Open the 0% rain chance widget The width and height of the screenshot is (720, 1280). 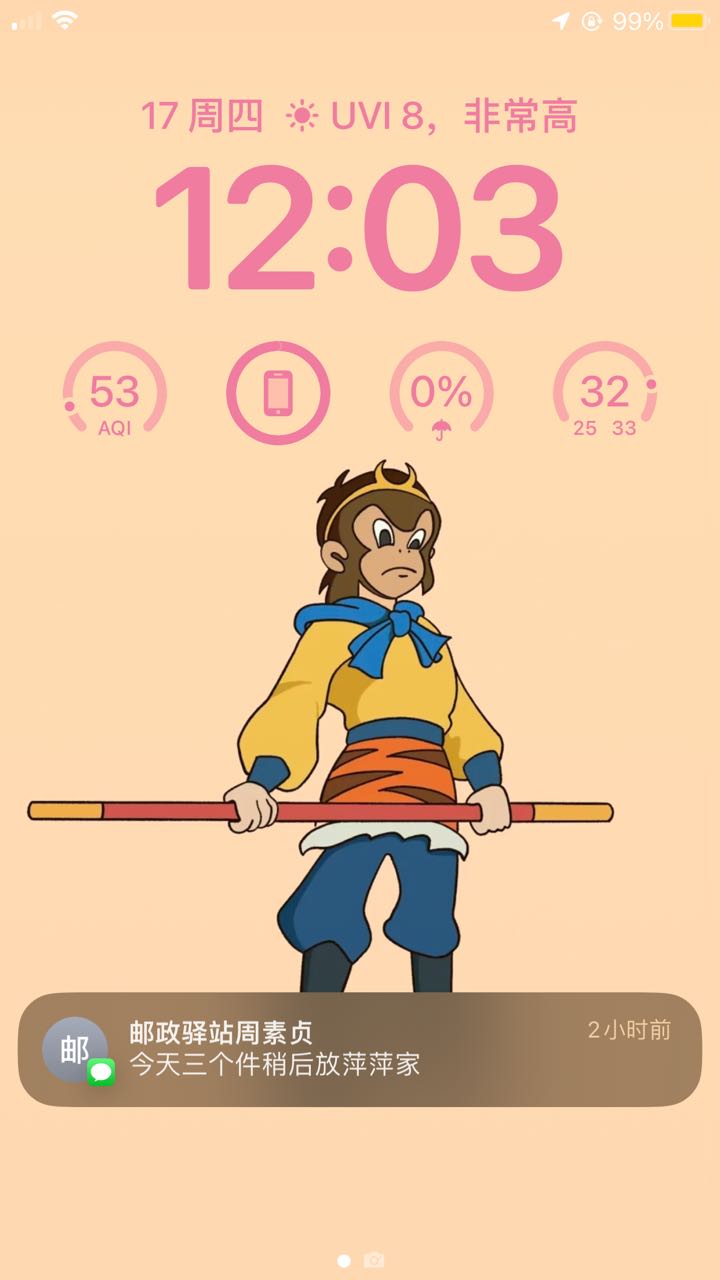(441, 394)
